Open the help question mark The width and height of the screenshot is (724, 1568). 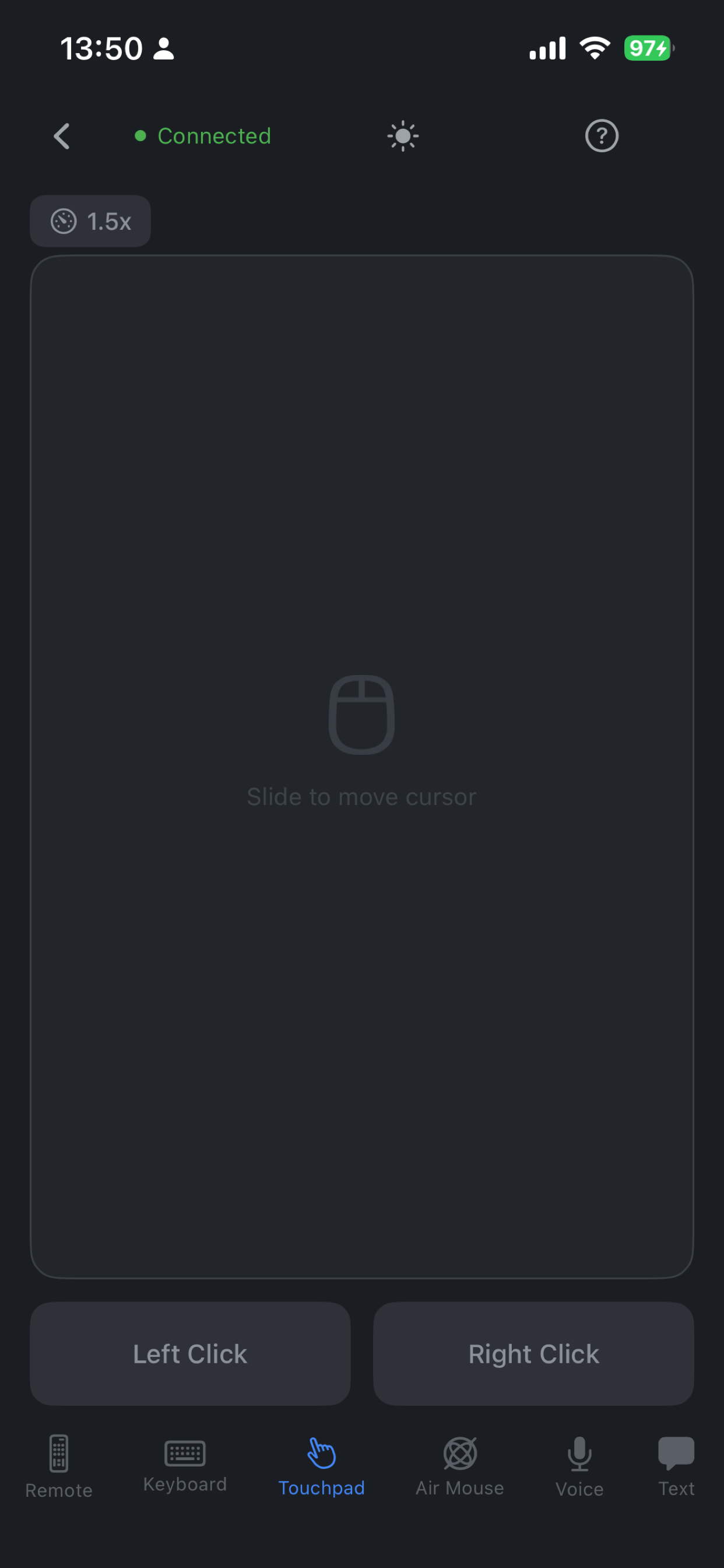point(601,136)
